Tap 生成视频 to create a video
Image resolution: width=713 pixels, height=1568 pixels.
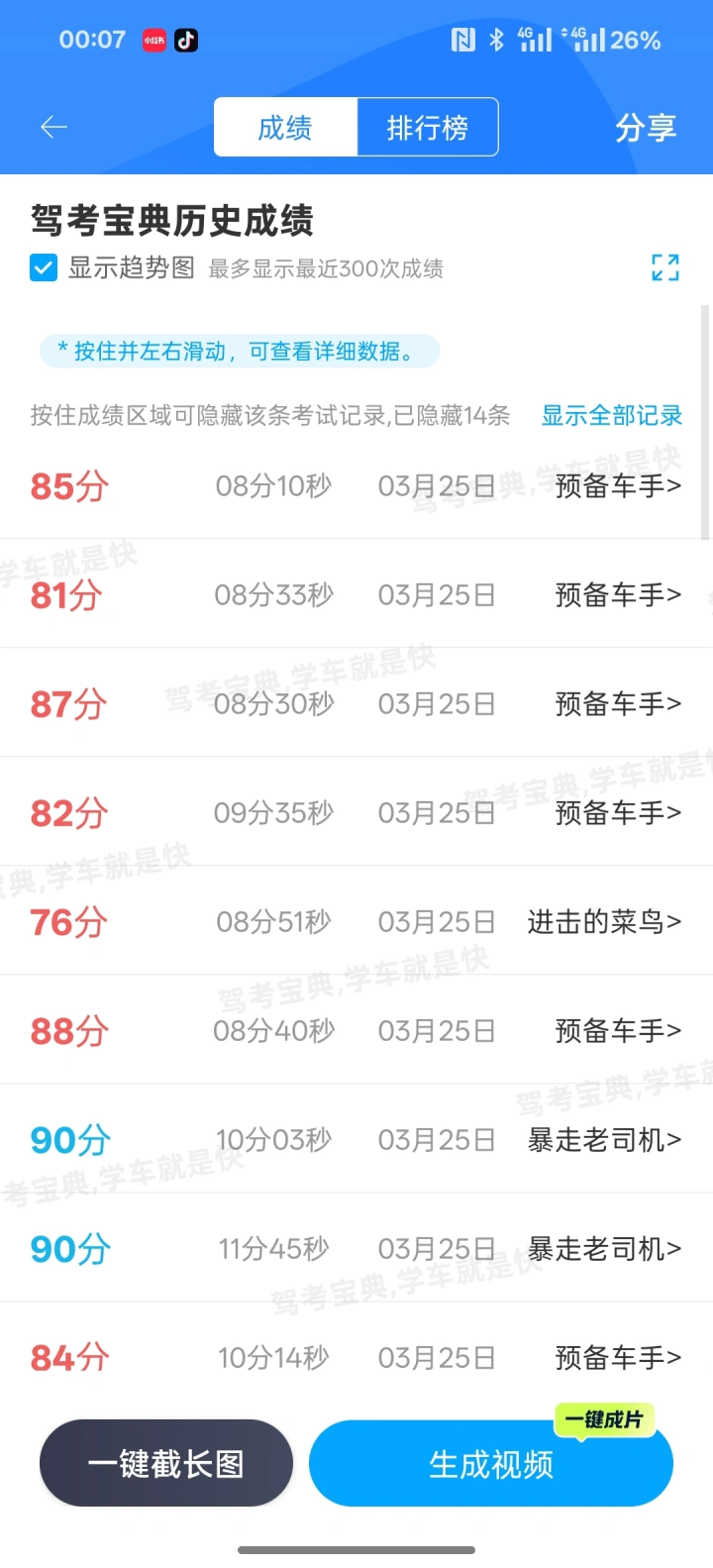[491, 1463]
